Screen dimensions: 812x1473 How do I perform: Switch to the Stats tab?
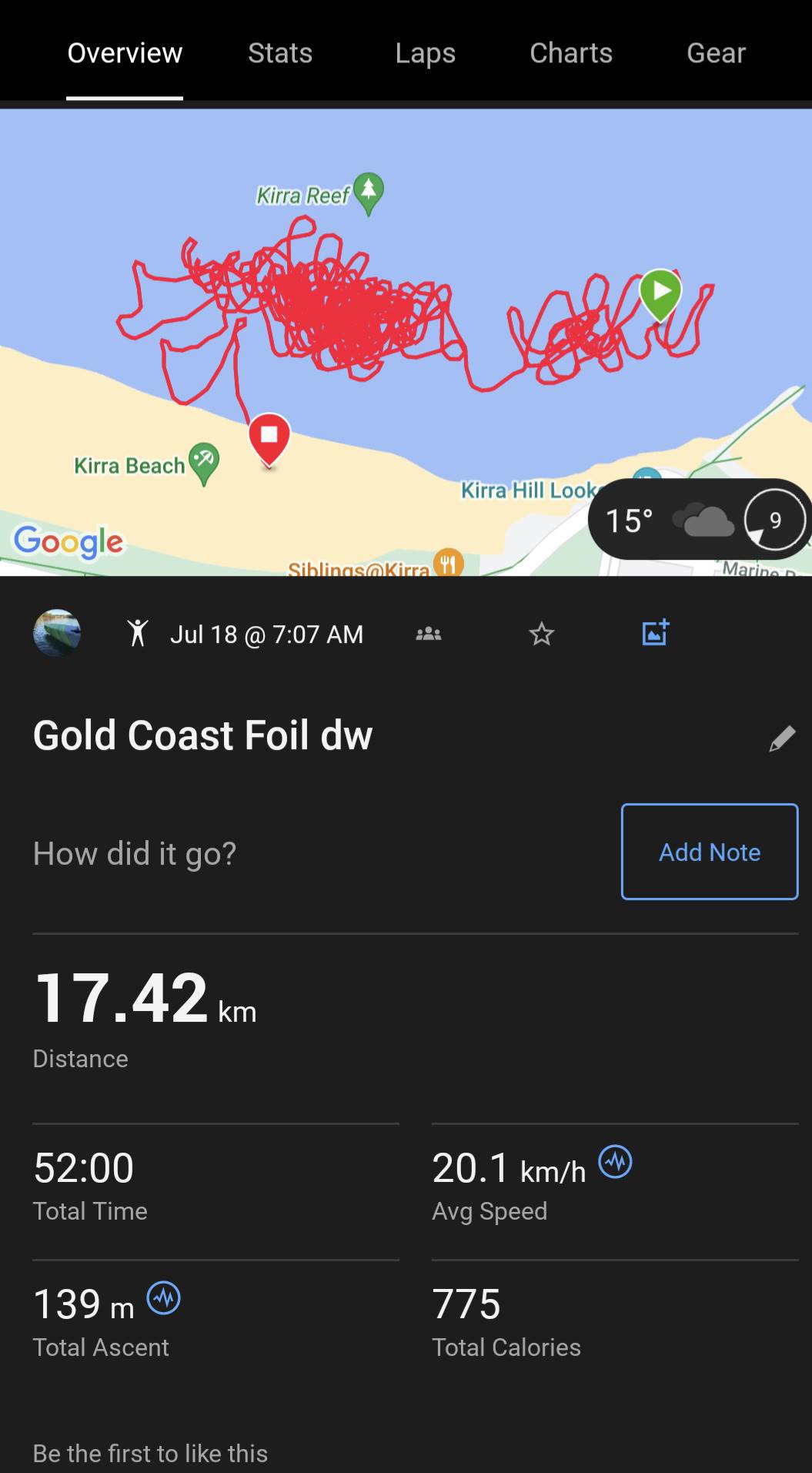pos(279,52)
